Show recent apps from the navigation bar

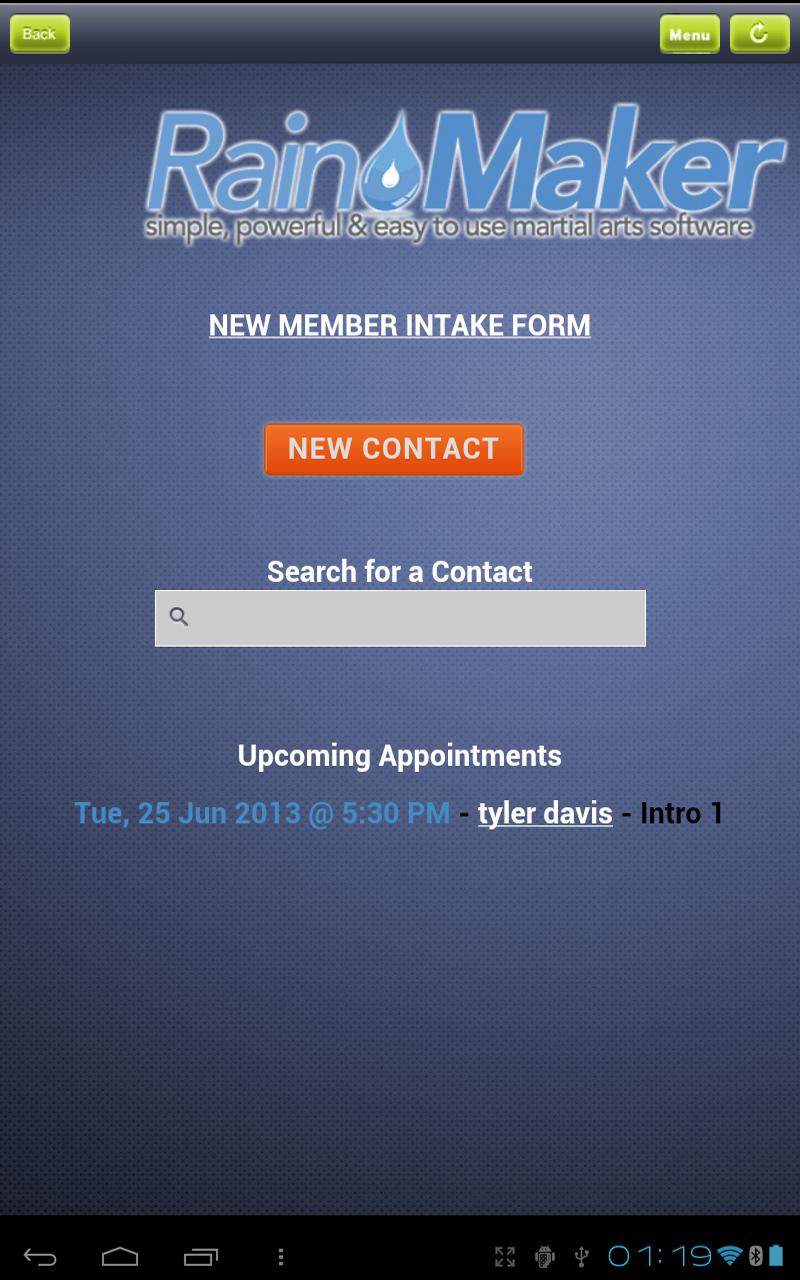click(x=200, y=1256)
